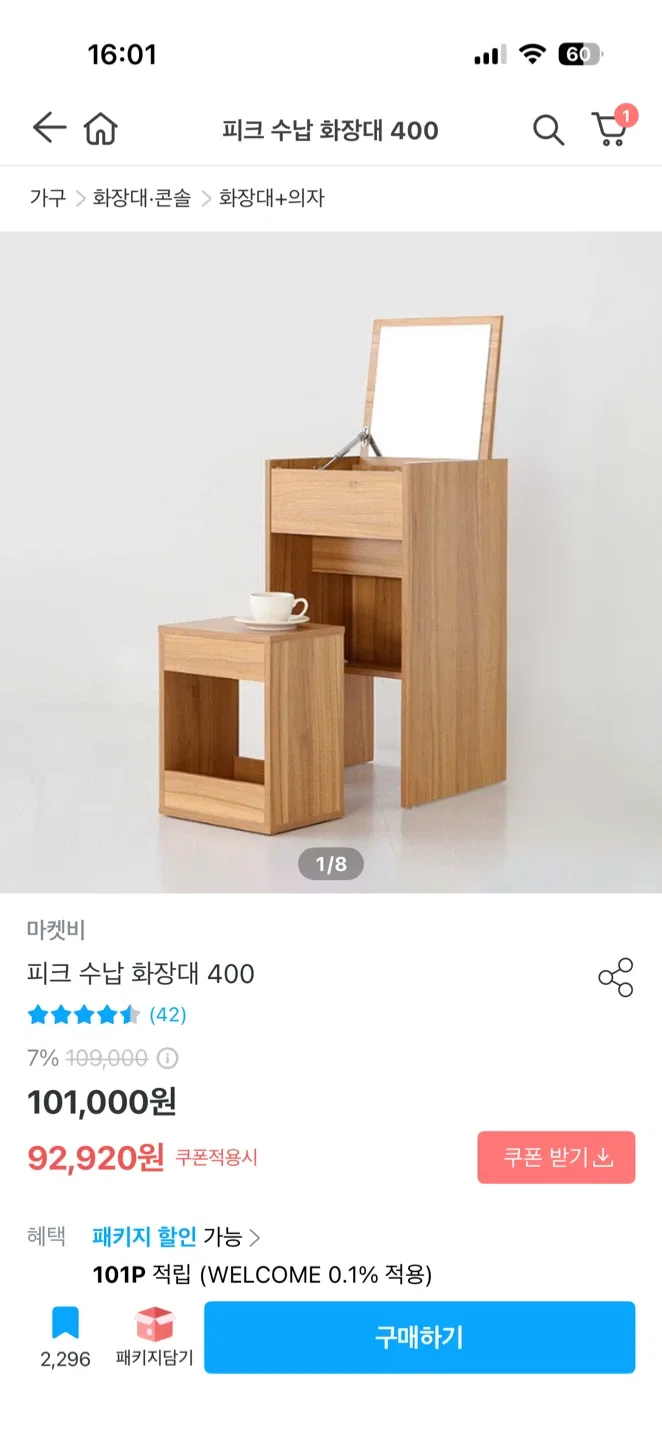662x1440 pixels.
Task: Open 패키지 할인 가능 details
Action: (x=176, y=1237)
